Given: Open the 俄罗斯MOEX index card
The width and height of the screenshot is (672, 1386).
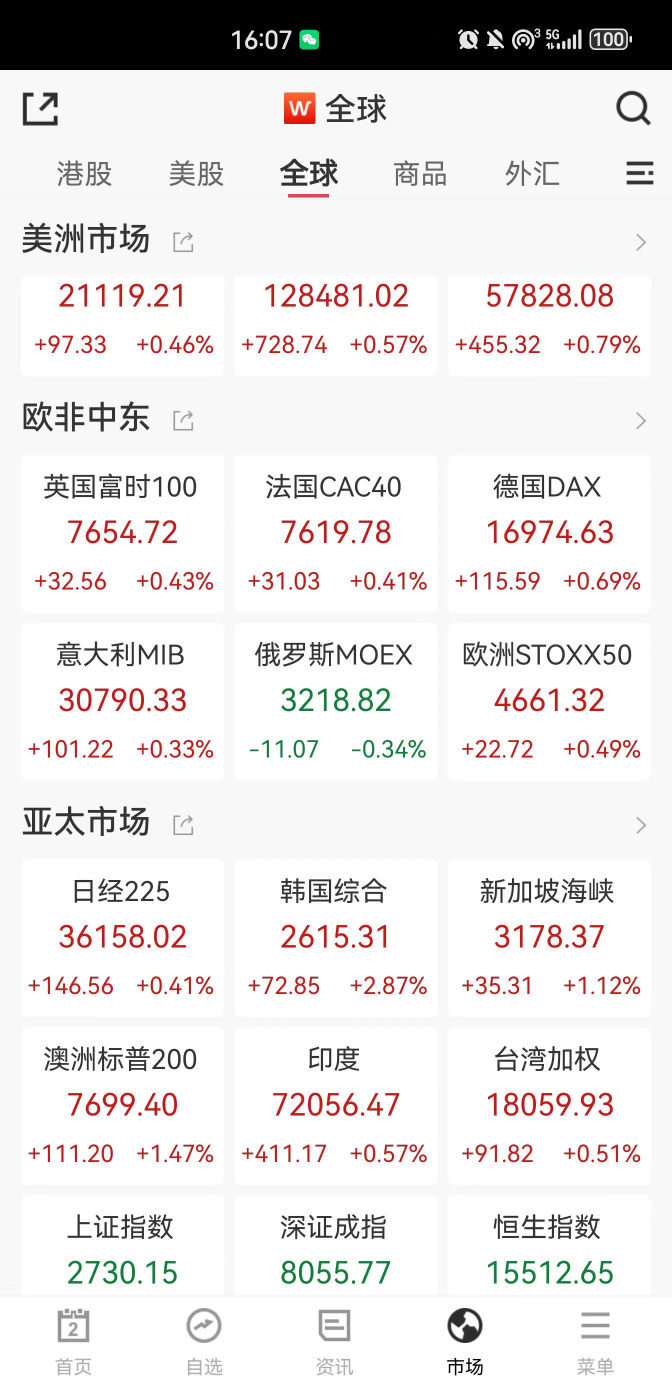Looking at the screenshot, I should (335, 701).
